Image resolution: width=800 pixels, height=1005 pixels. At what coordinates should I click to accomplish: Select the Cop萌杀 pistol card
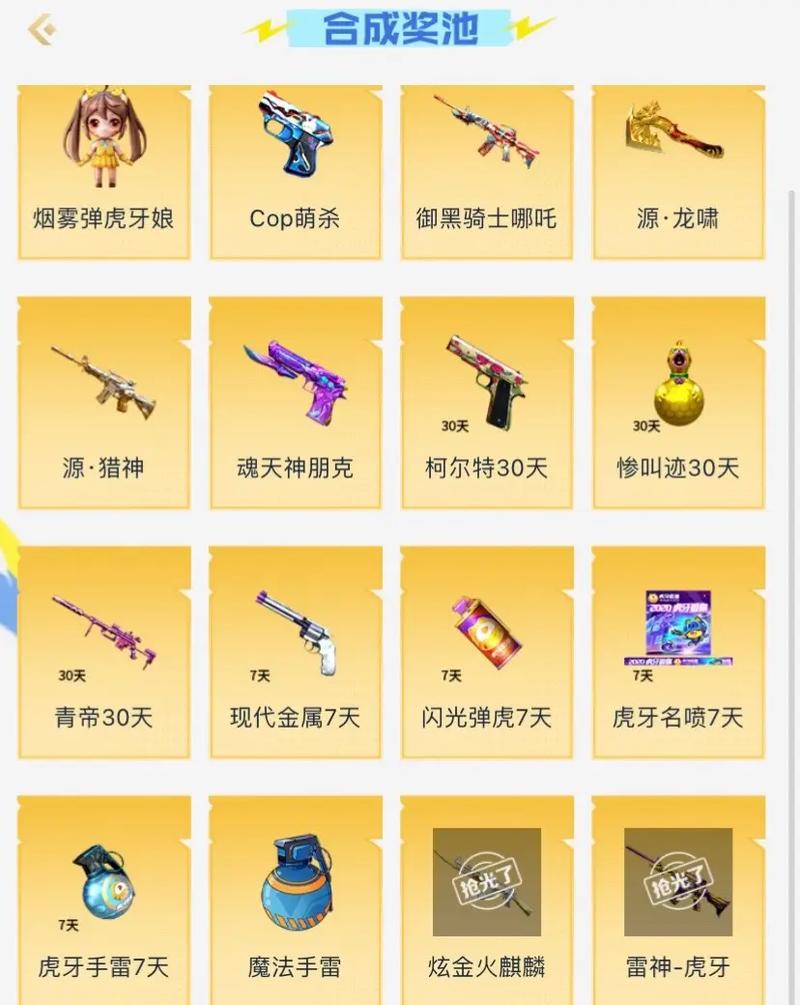295,170
